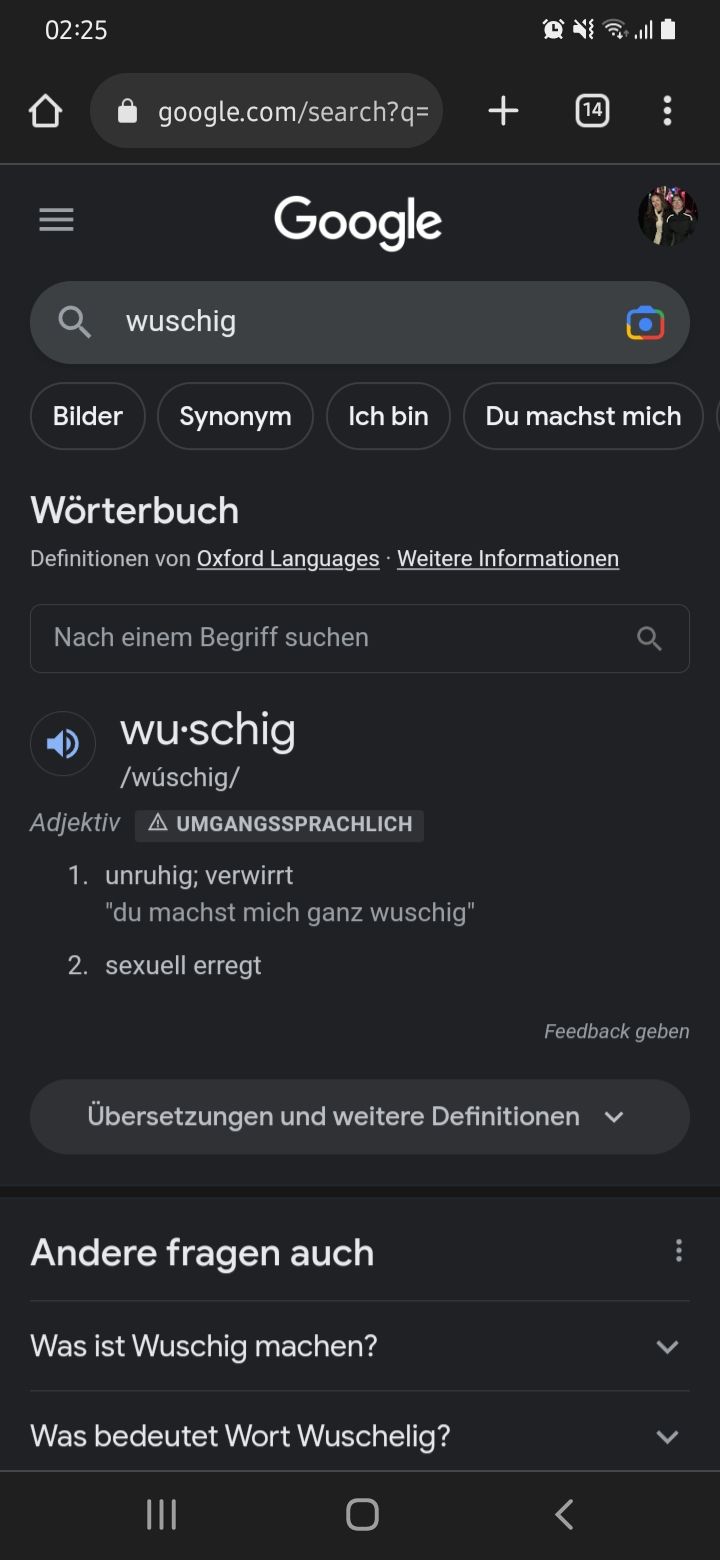Select the Du machst mich chip
Viewport: 720px width, 1560px height.
[583, 416]
